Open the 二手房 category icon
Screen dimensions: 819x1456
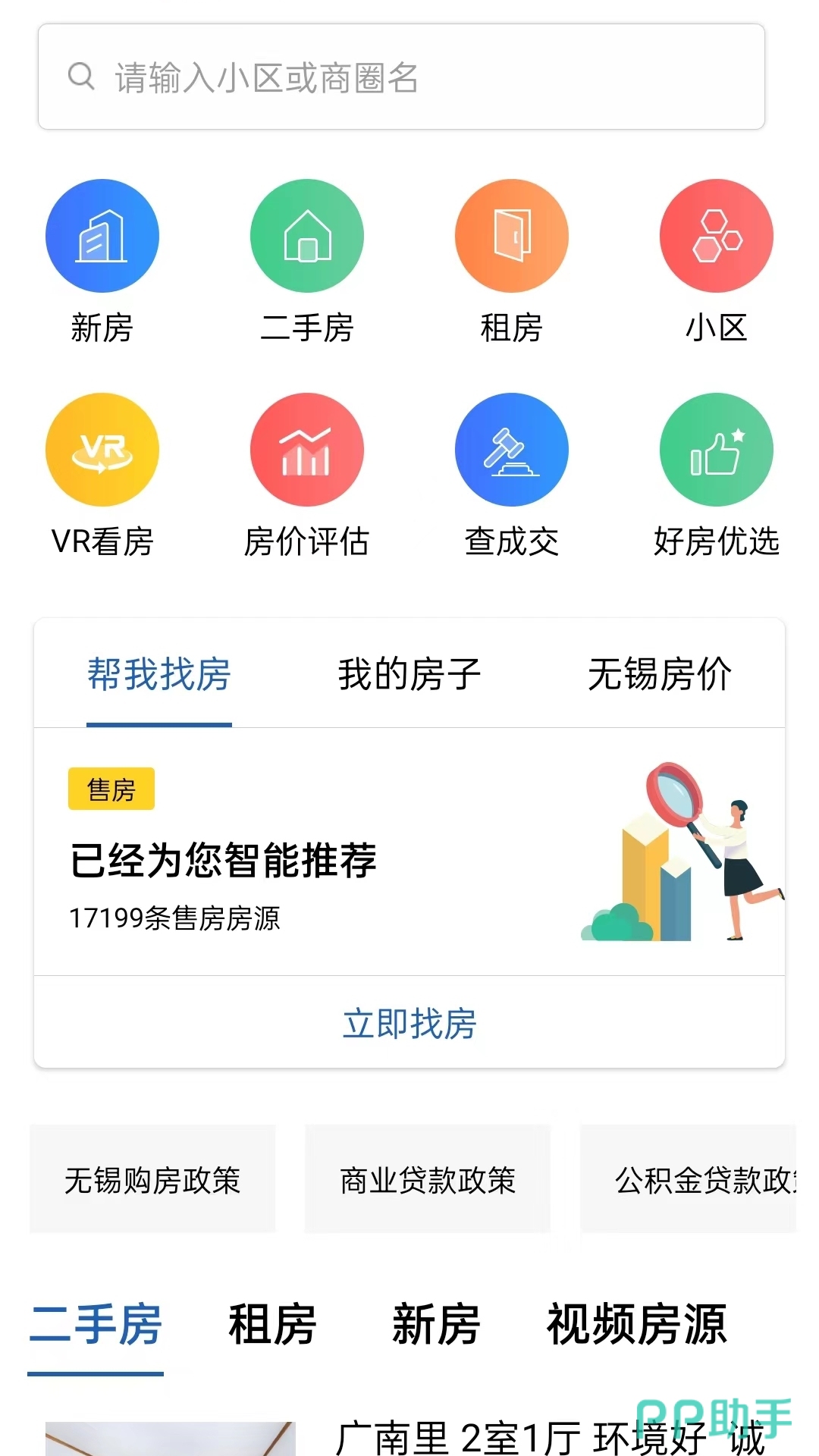coord(307,236)
